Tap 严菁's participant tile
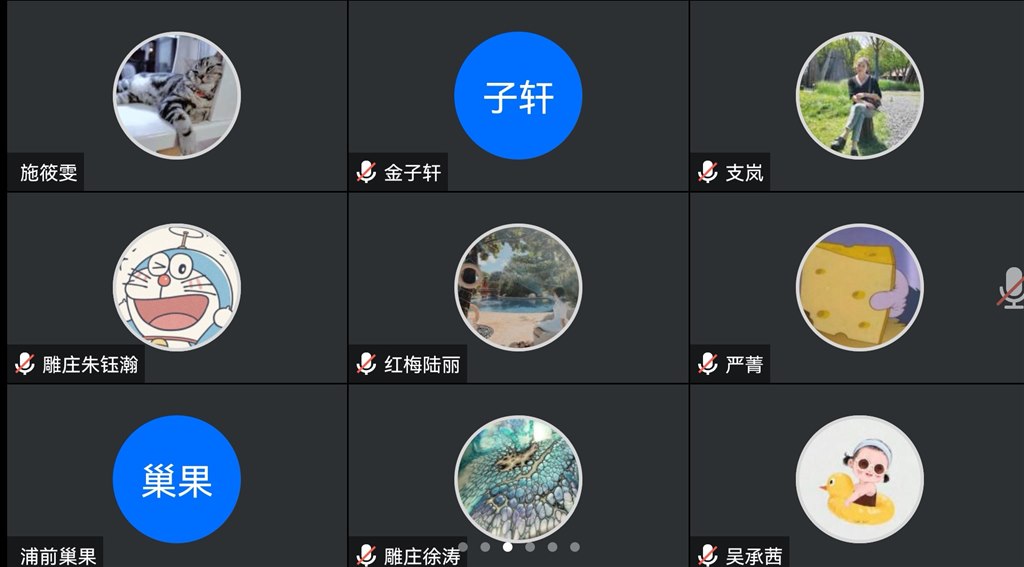 point(859,287)
